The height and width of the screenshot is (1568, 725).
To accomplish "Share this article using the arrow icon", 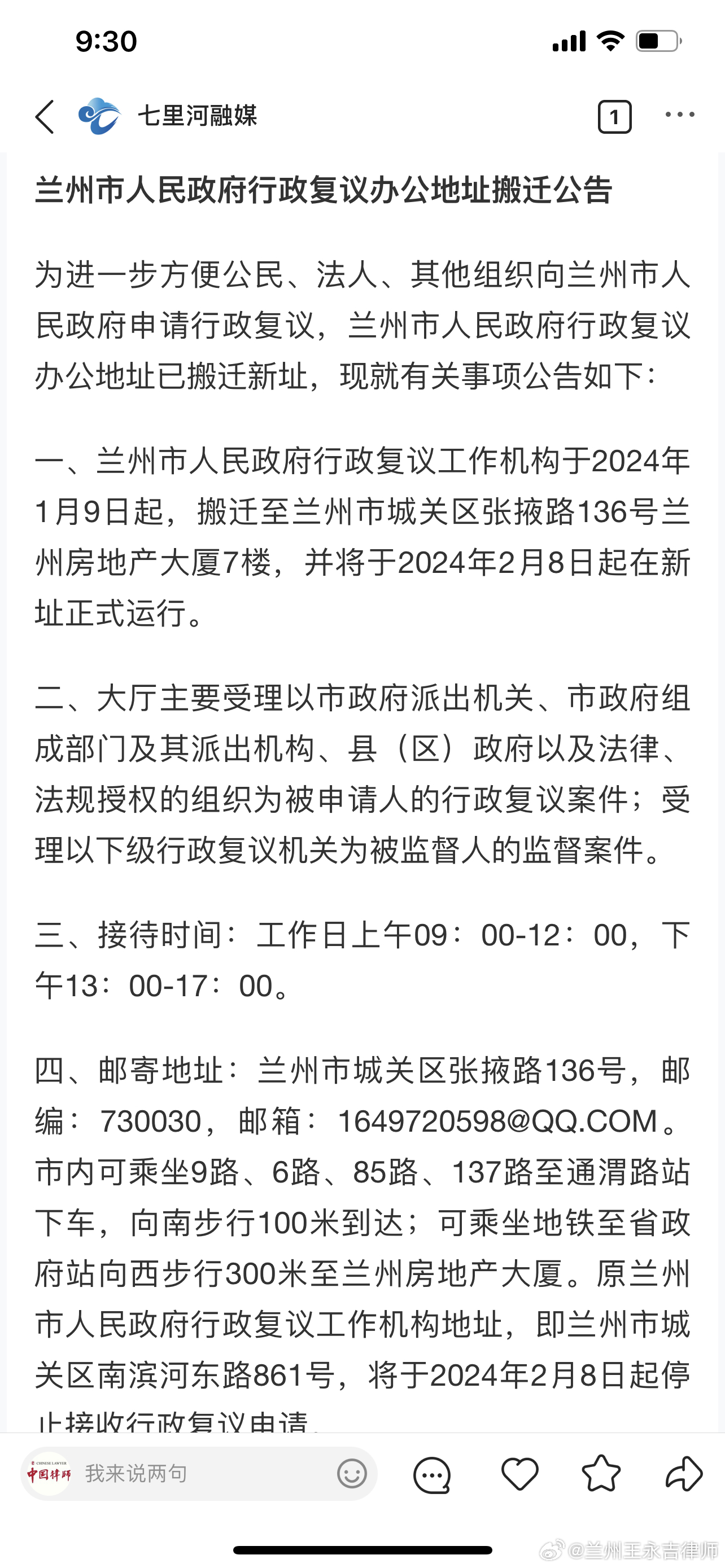I will (684, 1474).
